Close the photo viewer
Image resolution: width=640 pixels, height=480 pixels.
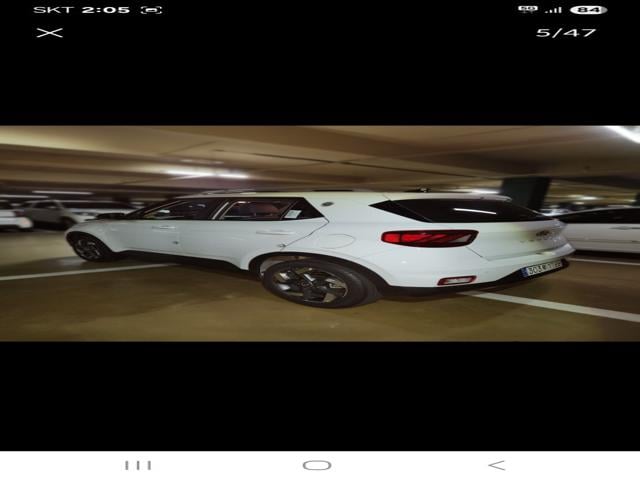[49, 32]
